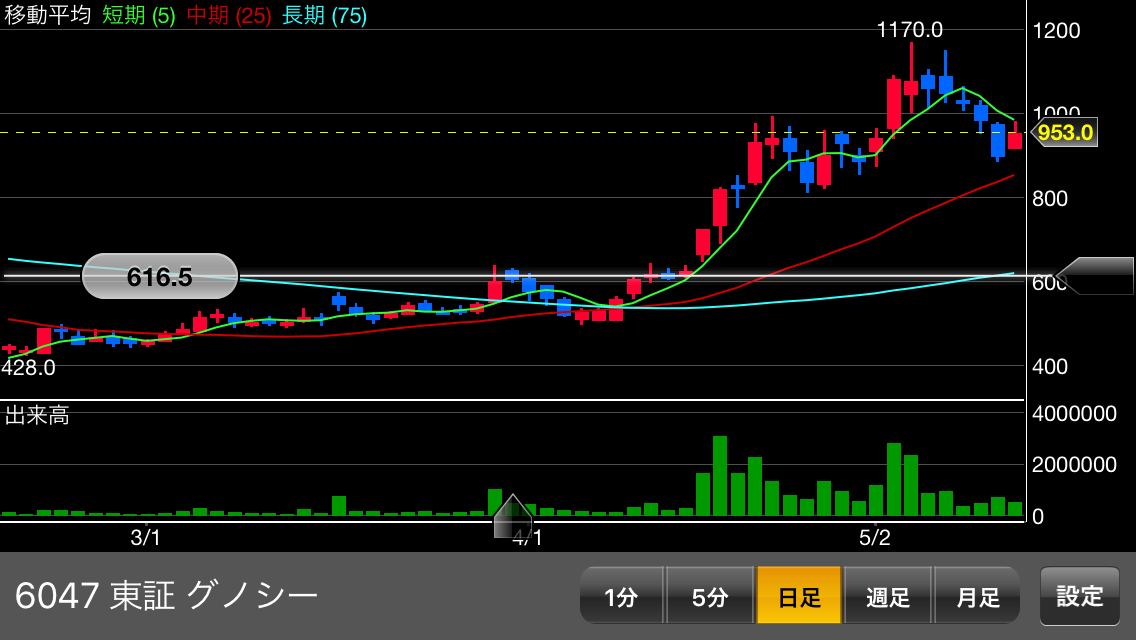Switch to the 月足 monthly chart

click(x=977, y=597)
